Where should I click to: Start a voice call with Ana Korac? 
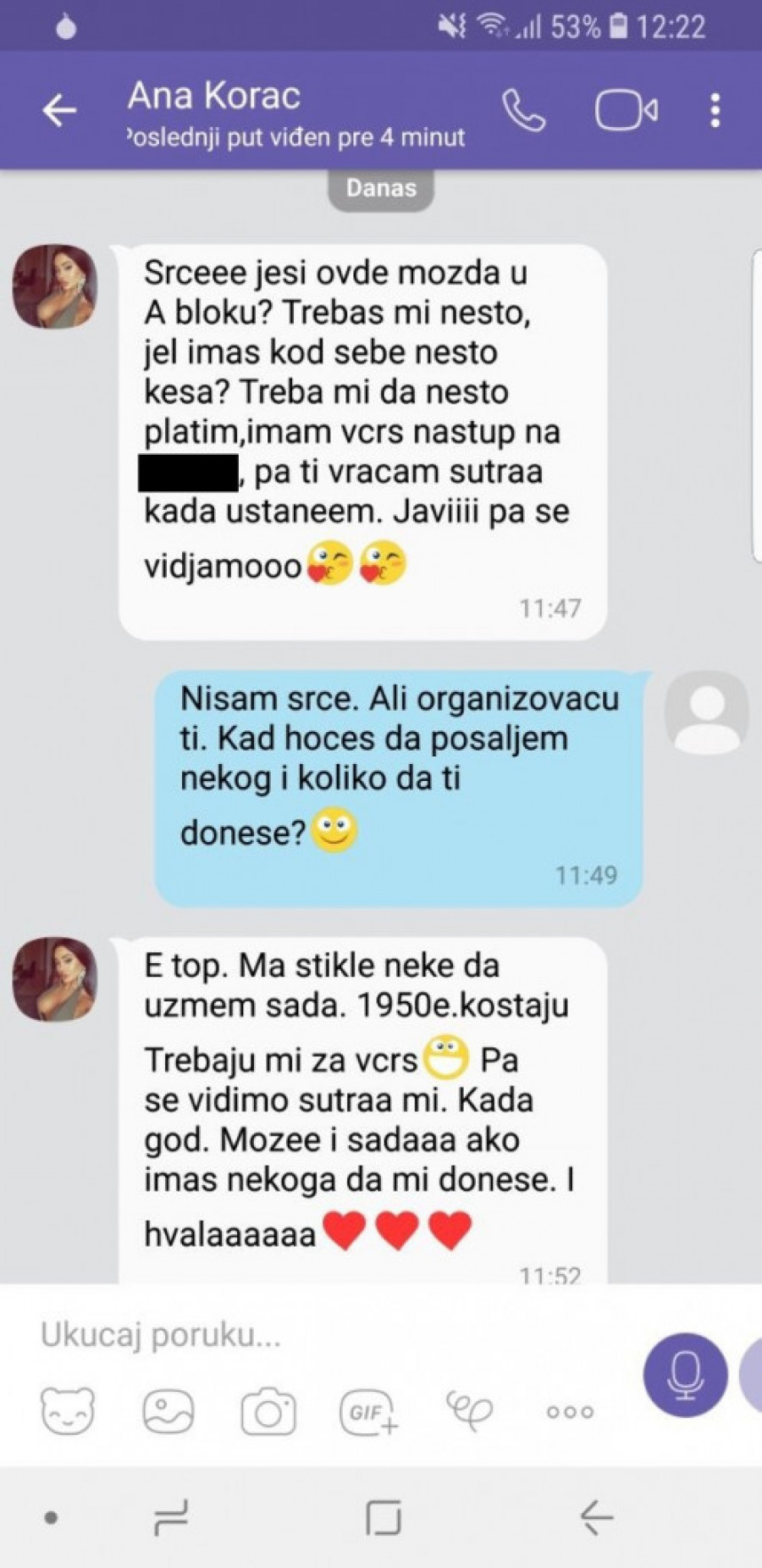(x=523, y=111)
